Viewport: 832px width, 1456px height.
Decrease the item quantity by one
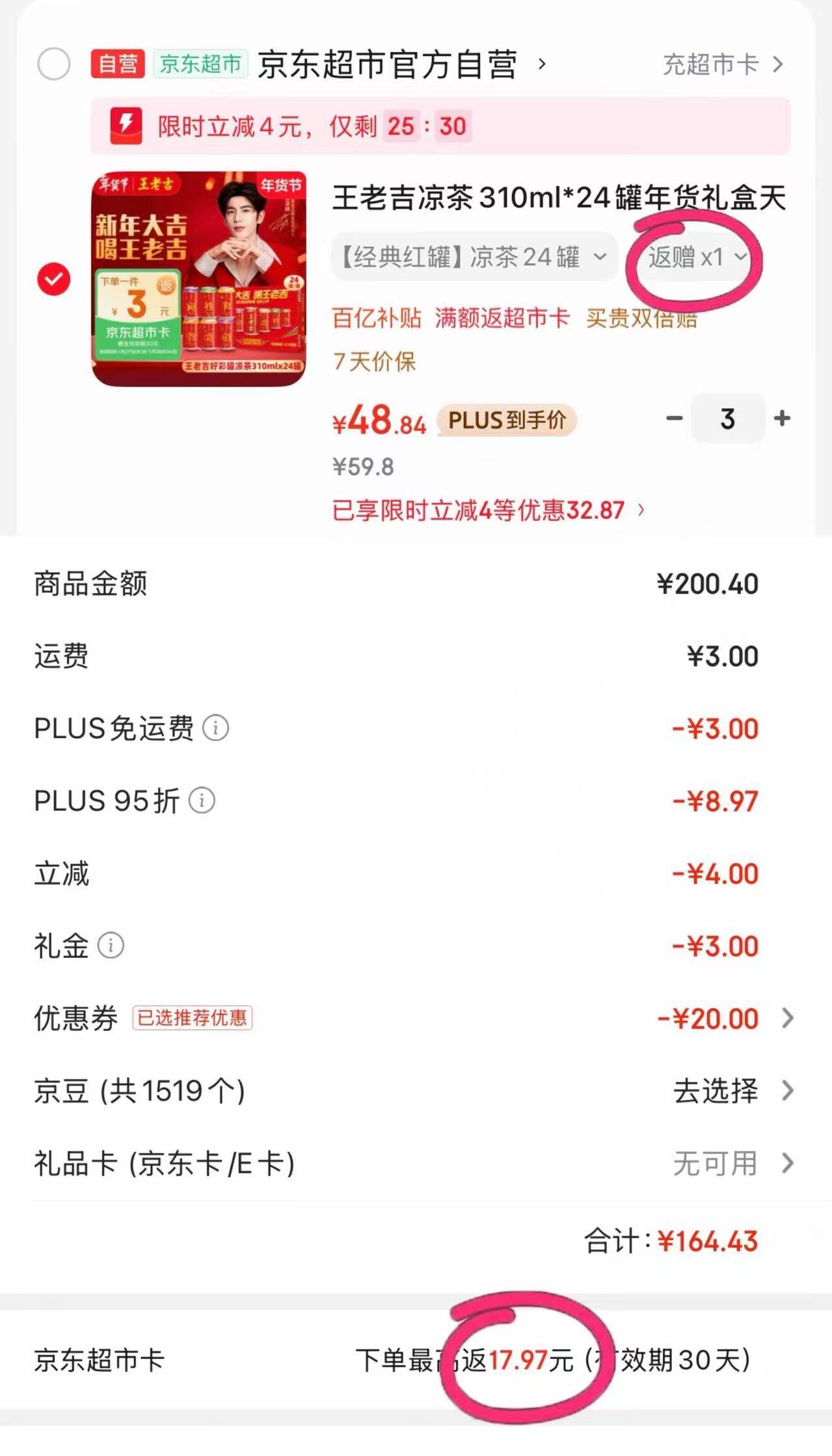pyautogui.click(x=675, y=419)
